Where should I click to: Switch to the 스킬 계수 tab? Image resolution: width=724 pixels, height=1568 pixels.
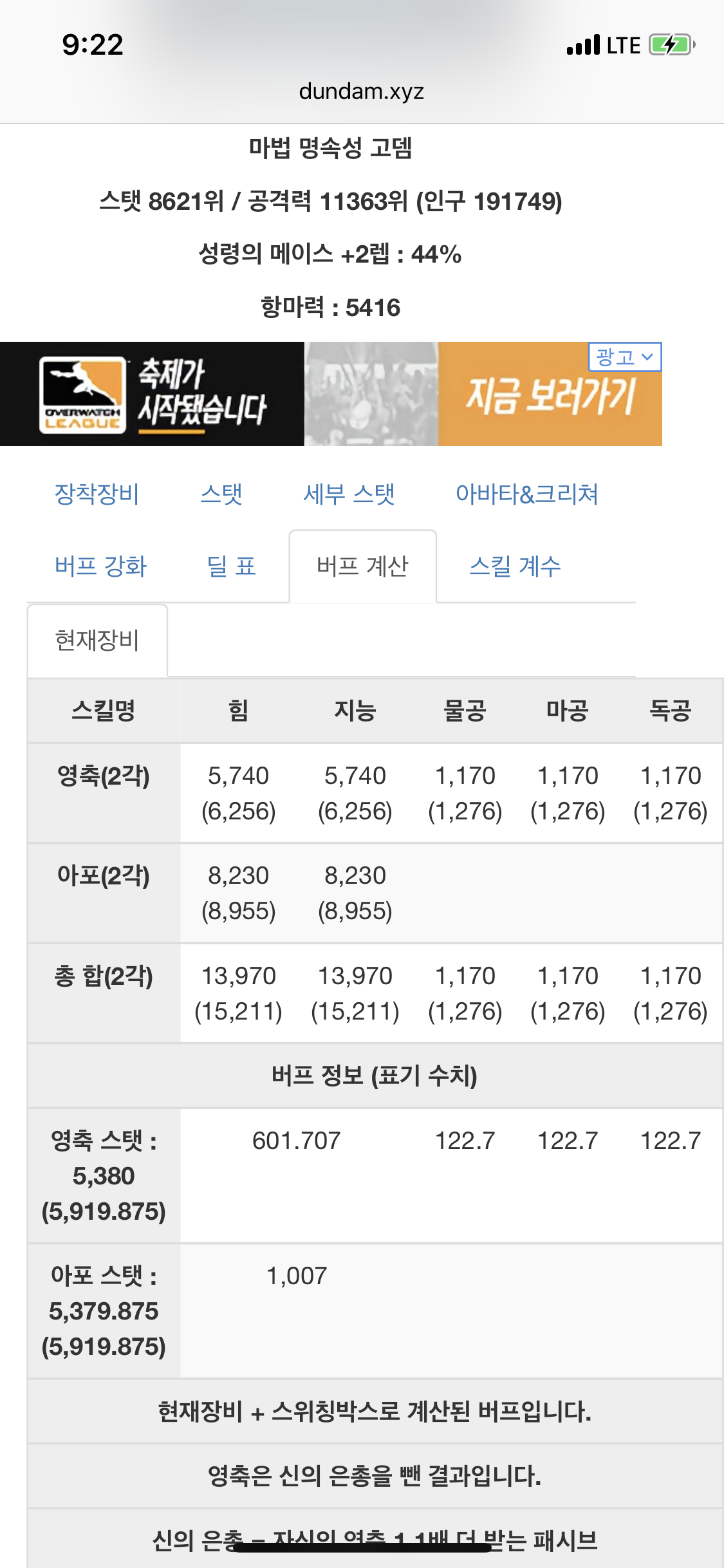[515, 566]
